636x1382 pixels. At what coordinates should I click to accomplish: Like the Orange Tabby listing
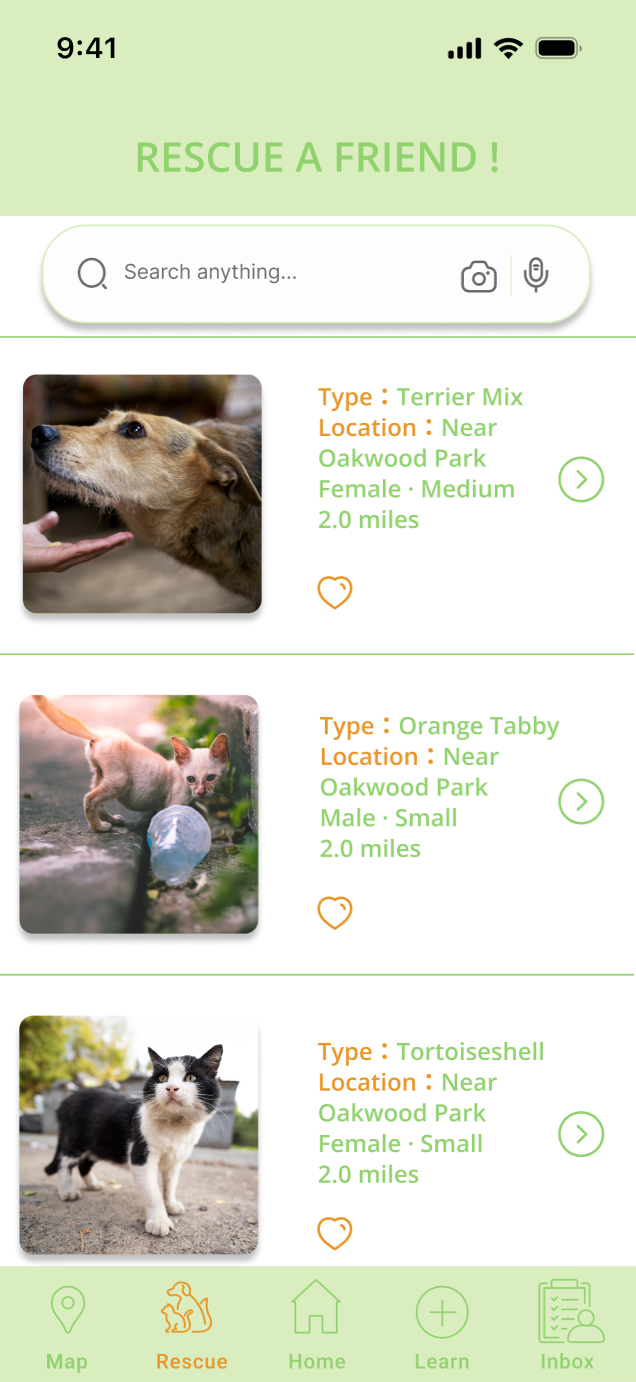click(x=335, y=912)
